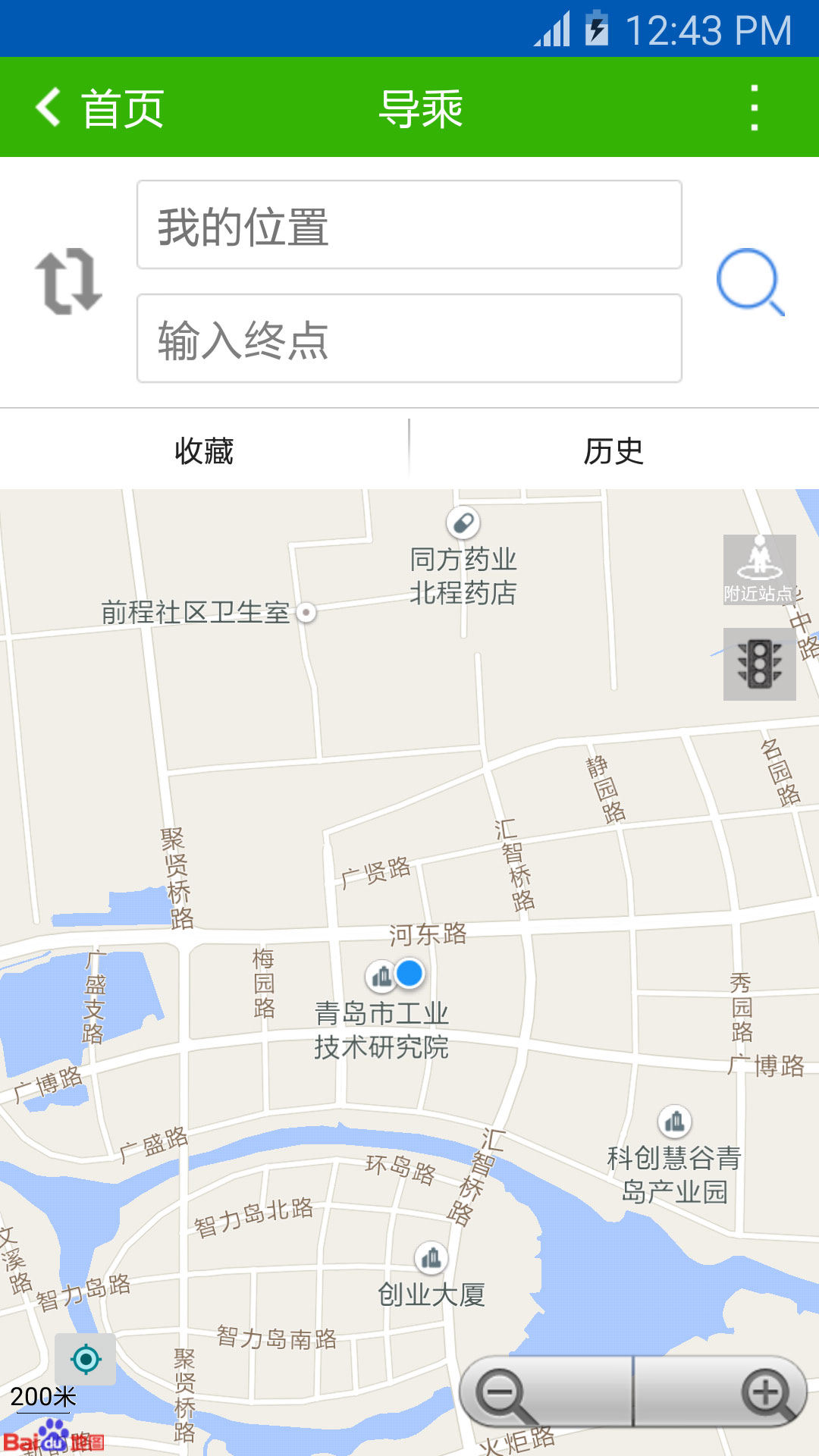Image resolution: width=819 pixels, height=1456 pixels.
Task: Expand the 收藏 favorites list
Action: click(203, 449)
